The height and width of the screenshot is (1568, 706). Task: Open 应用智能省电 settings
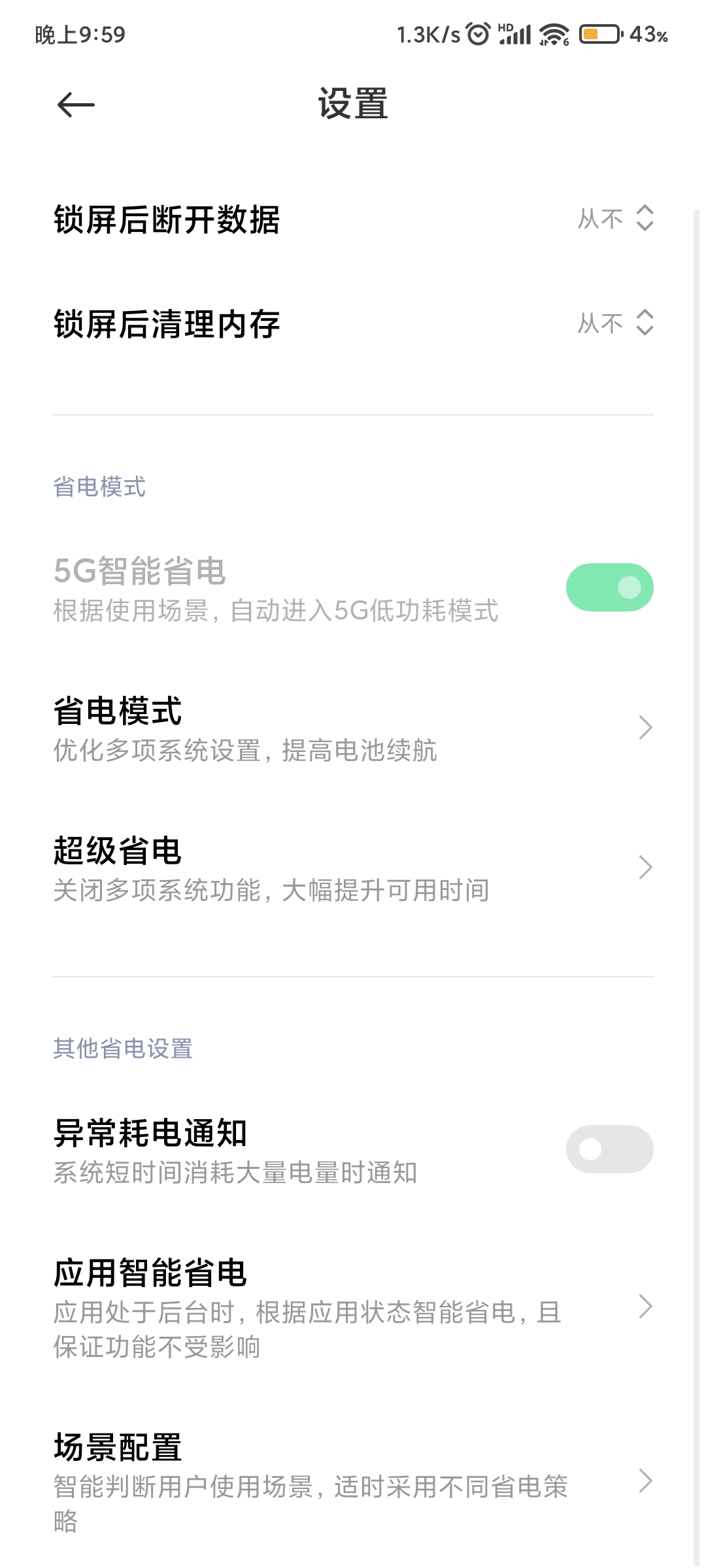coord(353,1307)
